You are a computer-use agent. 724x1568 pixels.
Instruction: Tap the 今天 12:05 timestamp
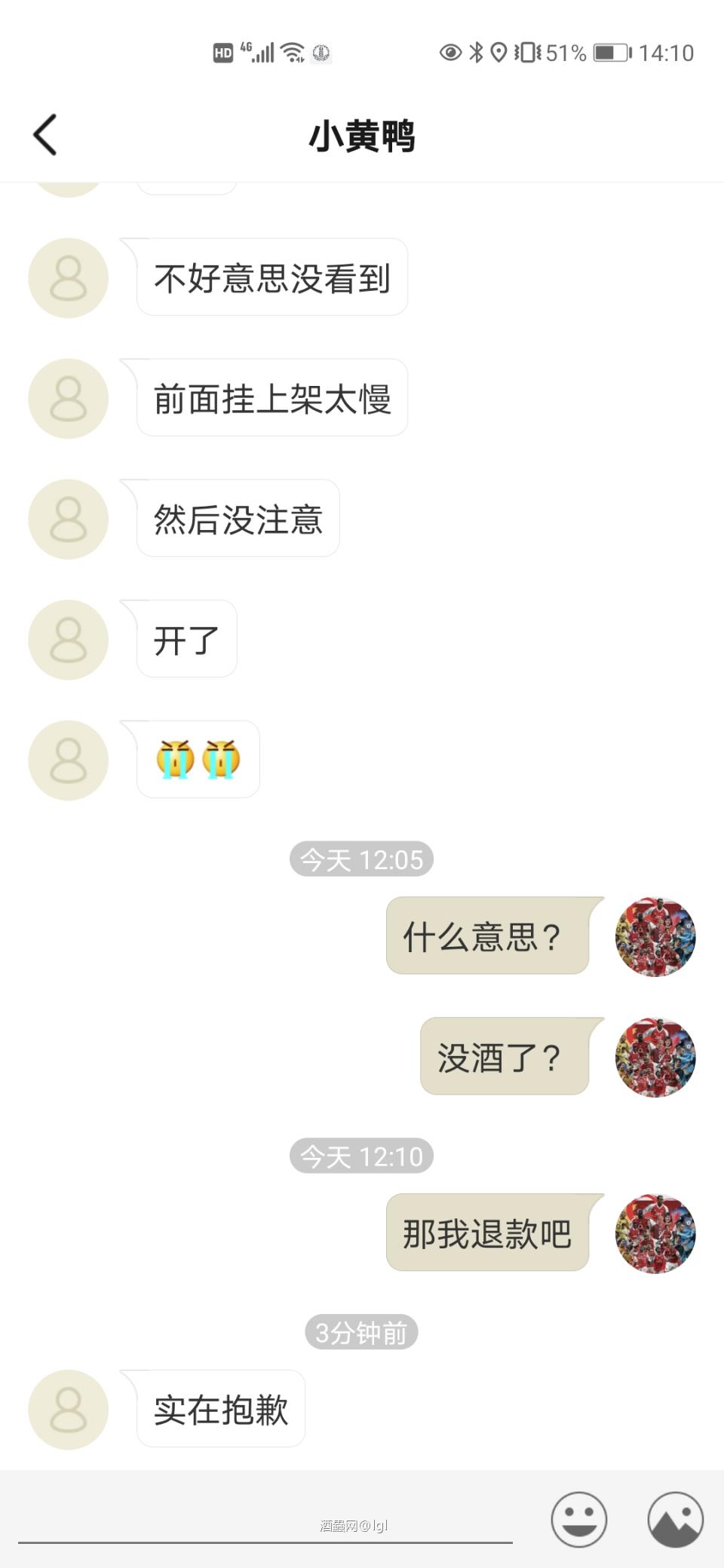[x=361, y=859]
